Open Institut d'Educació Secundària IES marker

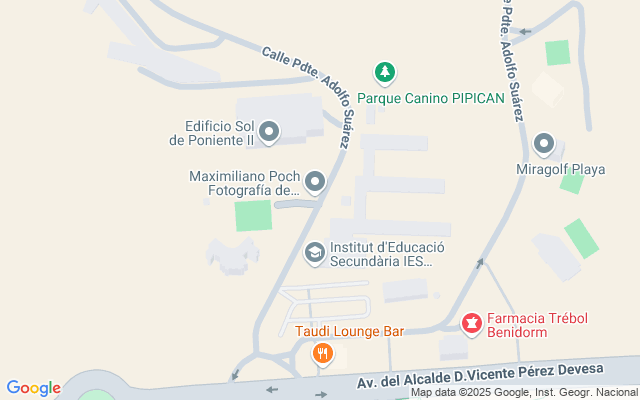coord(315,252)
